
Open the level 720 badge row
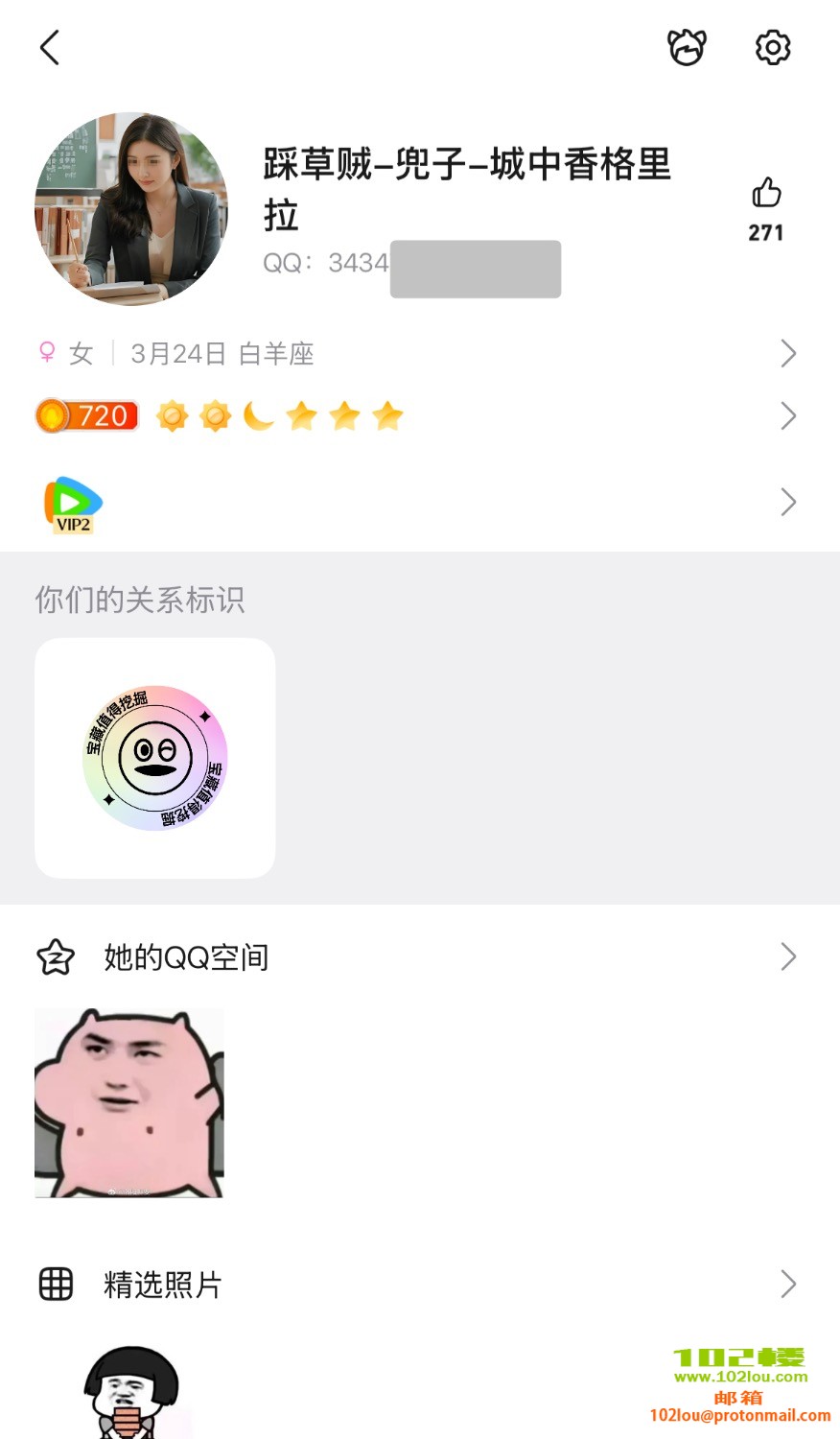418,416
